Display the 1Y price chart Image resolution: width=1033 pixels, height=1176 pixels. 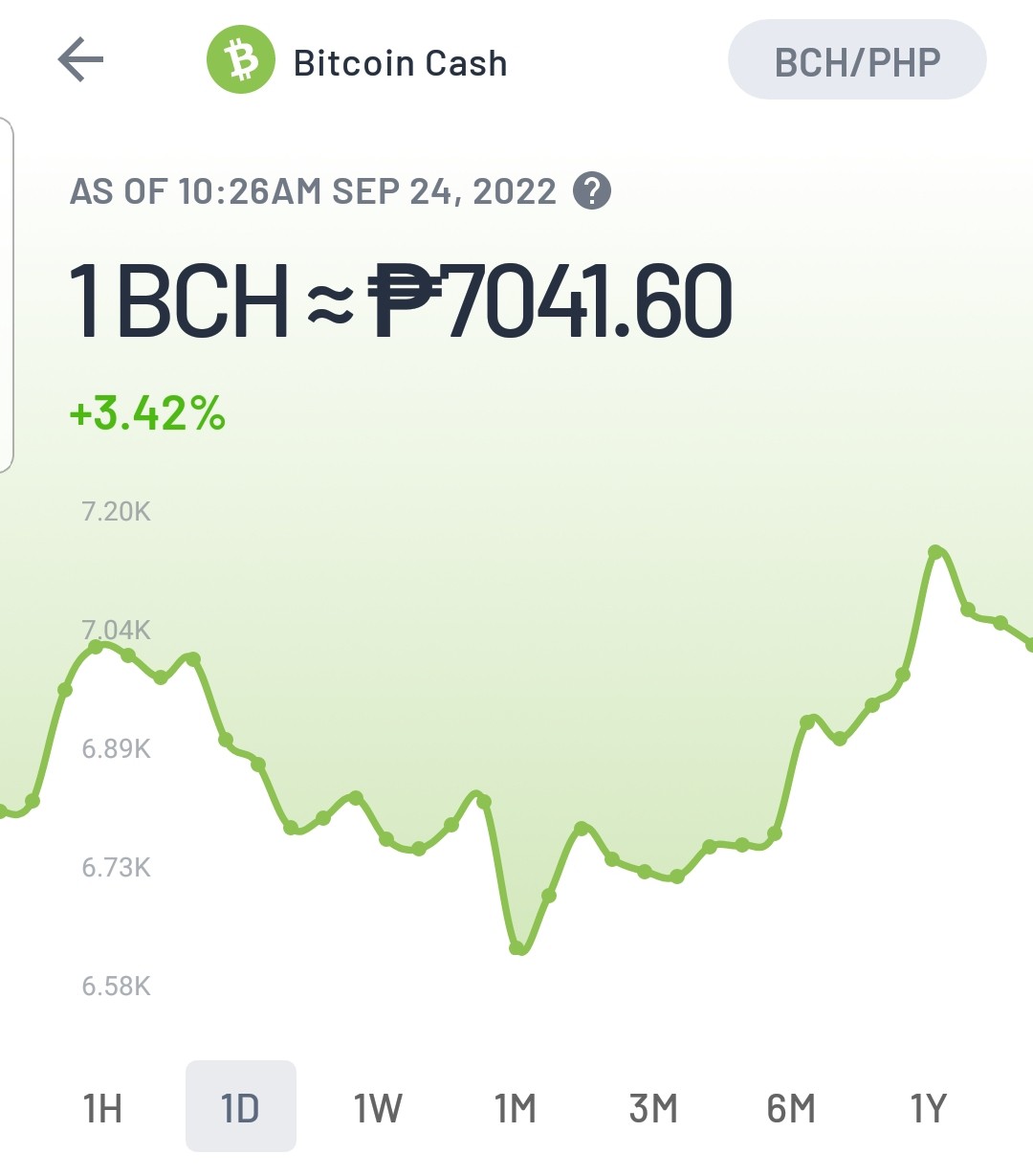[x=928, y=1108]
